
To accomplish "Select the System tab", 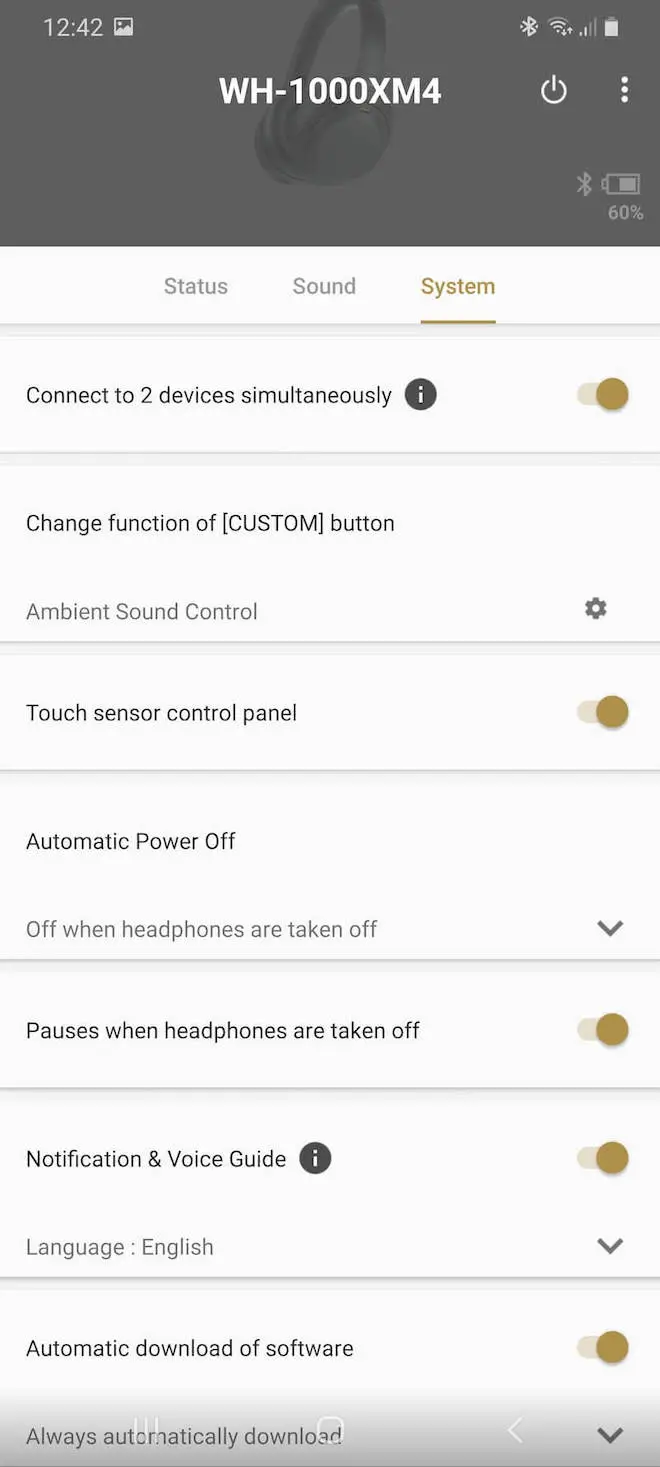I will (x=458, y=286).
